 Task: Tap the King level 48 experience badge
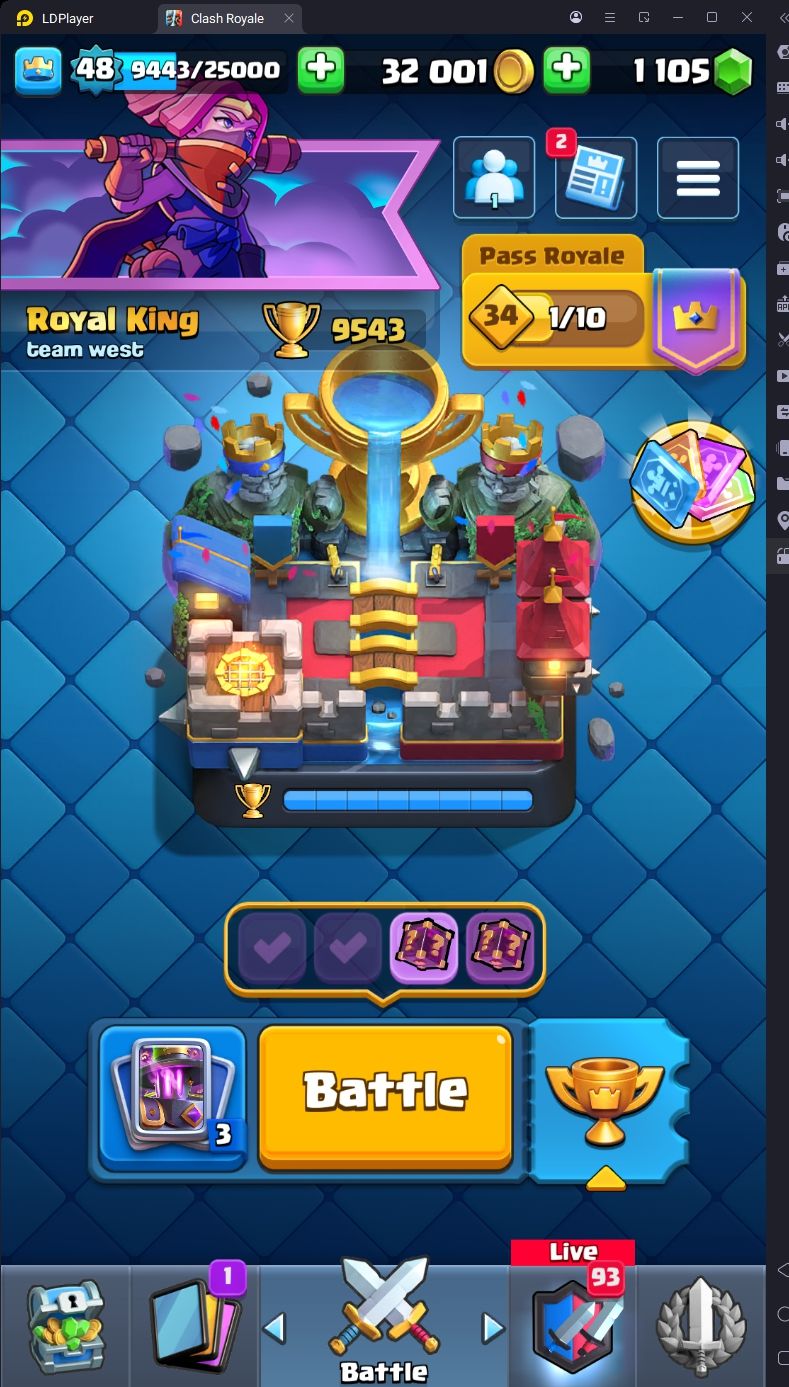tap(94, 69)
